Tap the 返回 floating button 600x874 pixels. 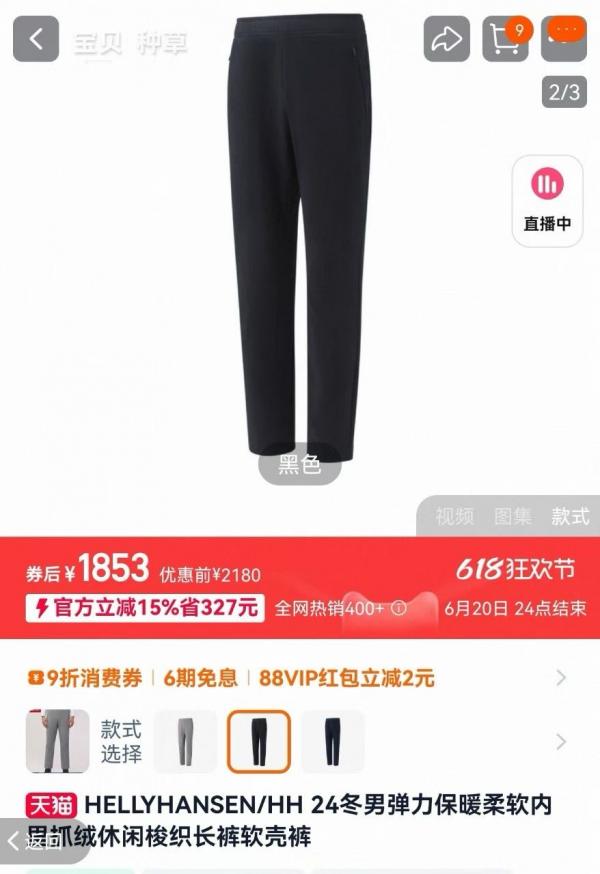click(x=33, y=842)
